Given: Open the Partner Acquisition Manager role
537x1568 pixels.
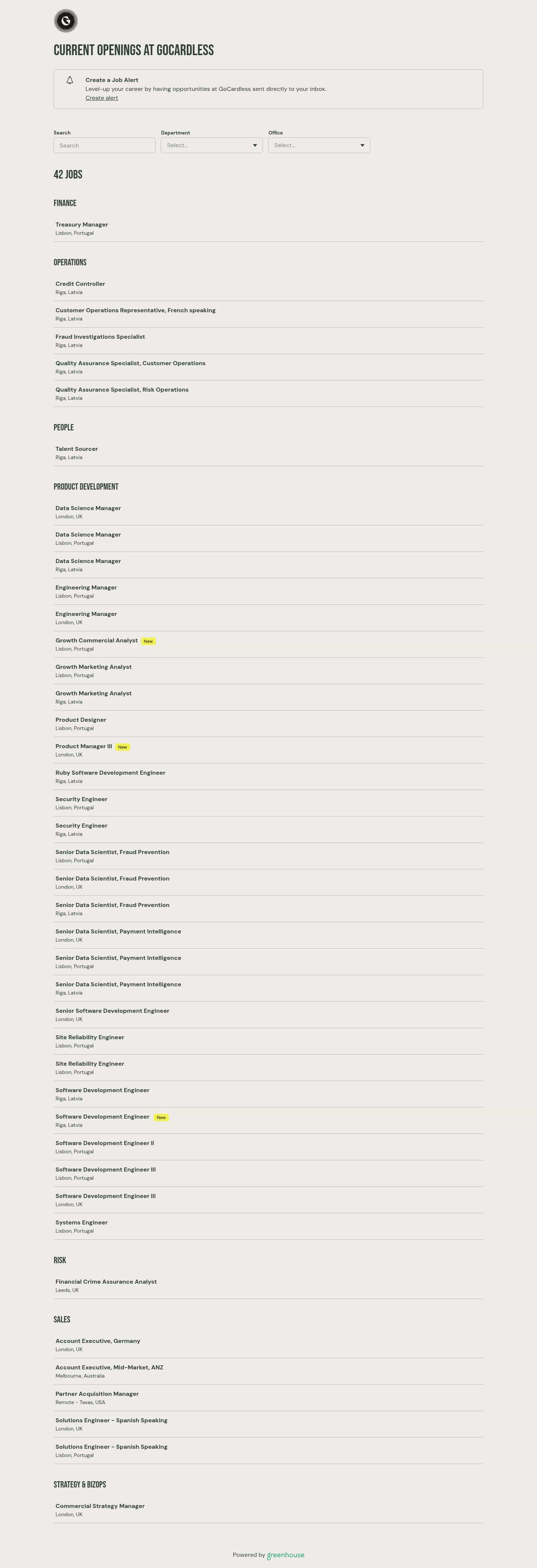Looking at the screenshot, I should point(97,1394).
